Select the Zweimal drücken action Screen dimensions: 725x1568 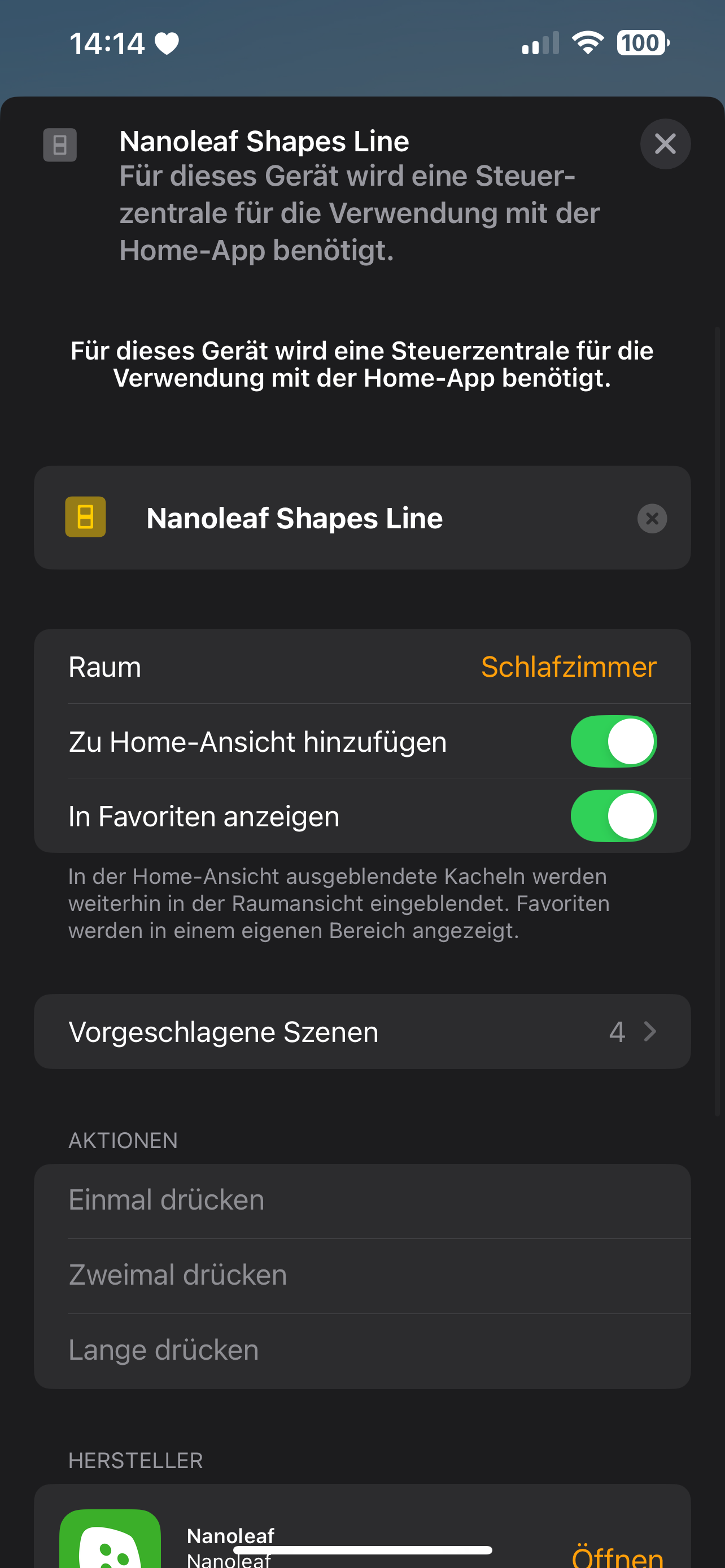pos(362,1275)
